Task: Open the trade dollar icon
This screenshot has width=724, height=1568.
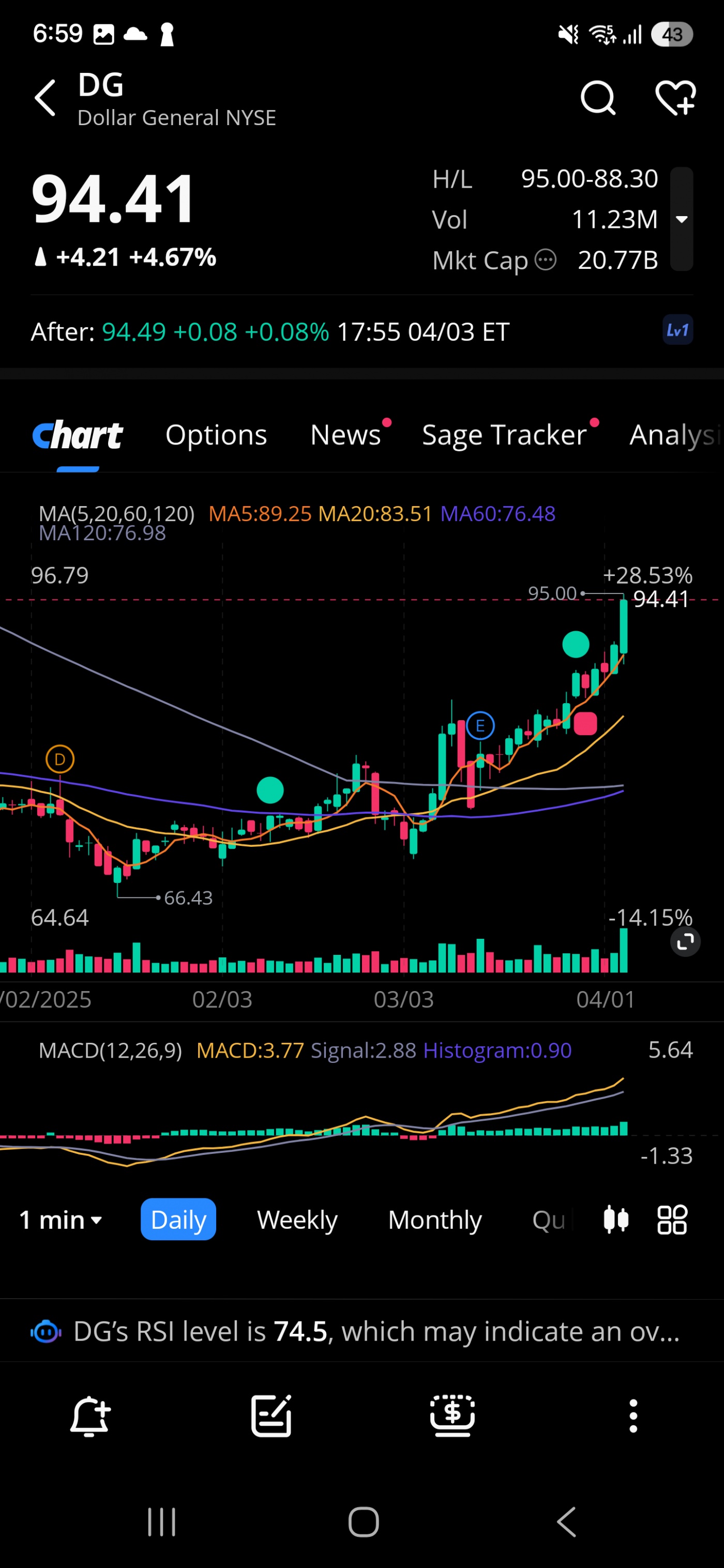Action: coord(452,1416)
